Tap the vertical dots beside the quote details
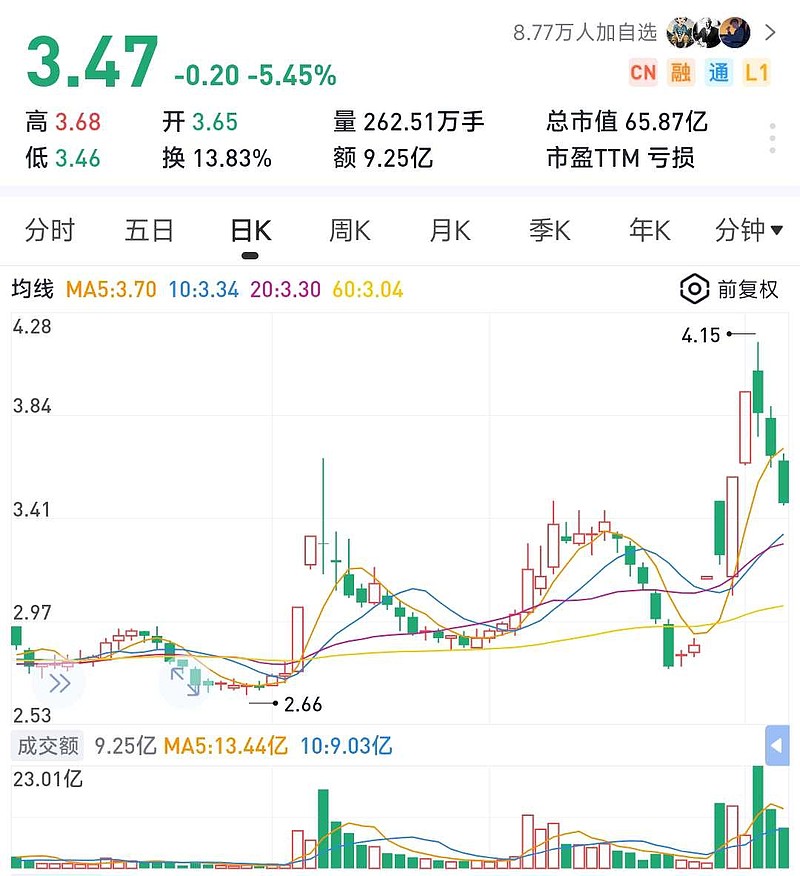The height and width of the screenshot is (876, 800). 772,139
